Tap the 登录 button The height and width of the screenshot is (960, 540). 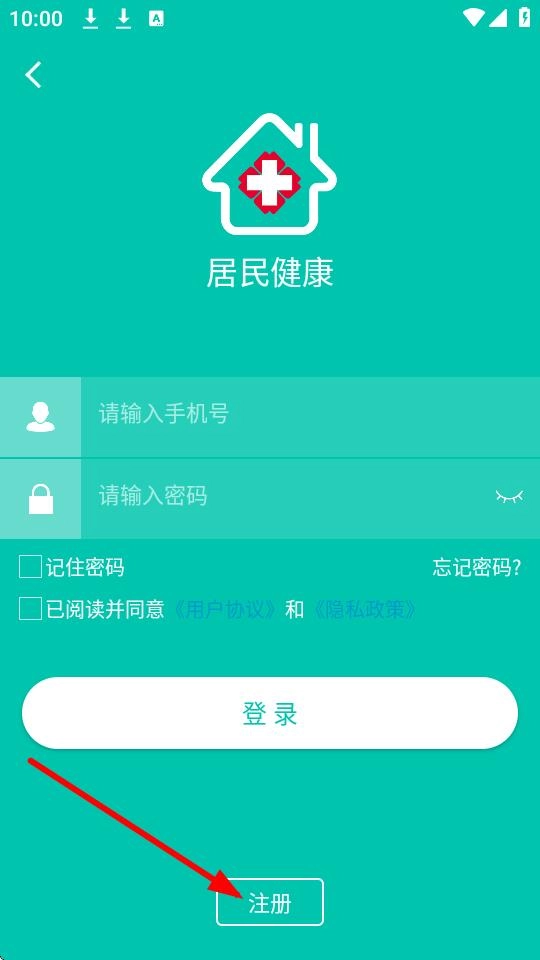tap(270, 713)
